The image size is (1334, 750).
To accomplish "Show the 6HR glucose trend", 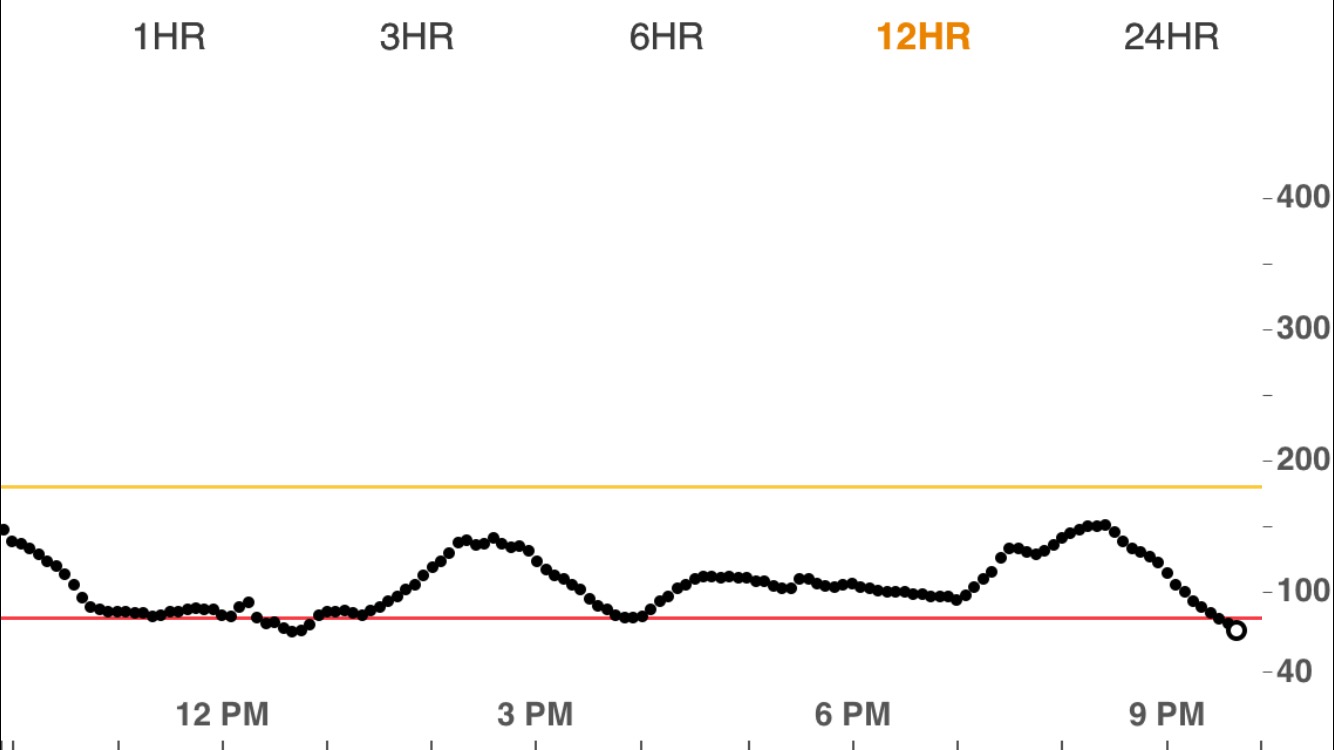I will [666, 38].
